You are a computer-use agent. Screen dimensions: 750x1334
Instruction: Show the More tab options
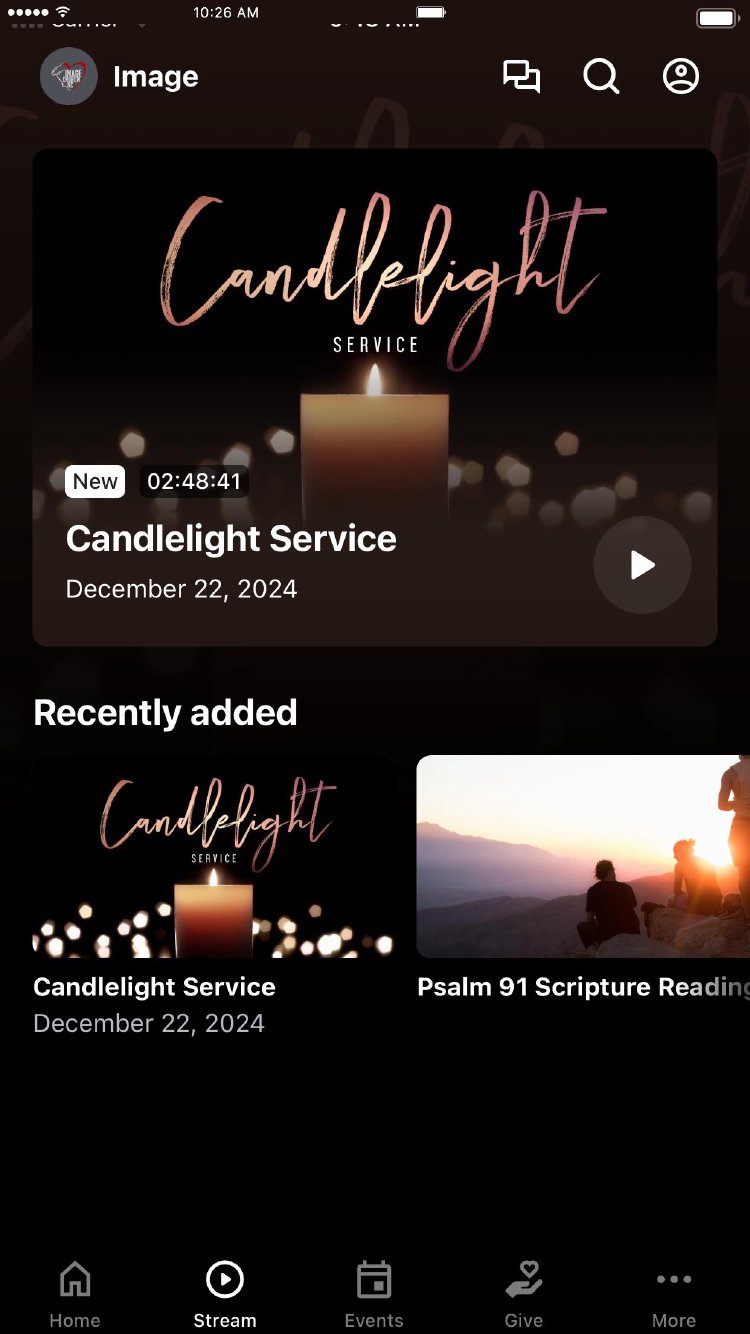(x=674, y=1293)
